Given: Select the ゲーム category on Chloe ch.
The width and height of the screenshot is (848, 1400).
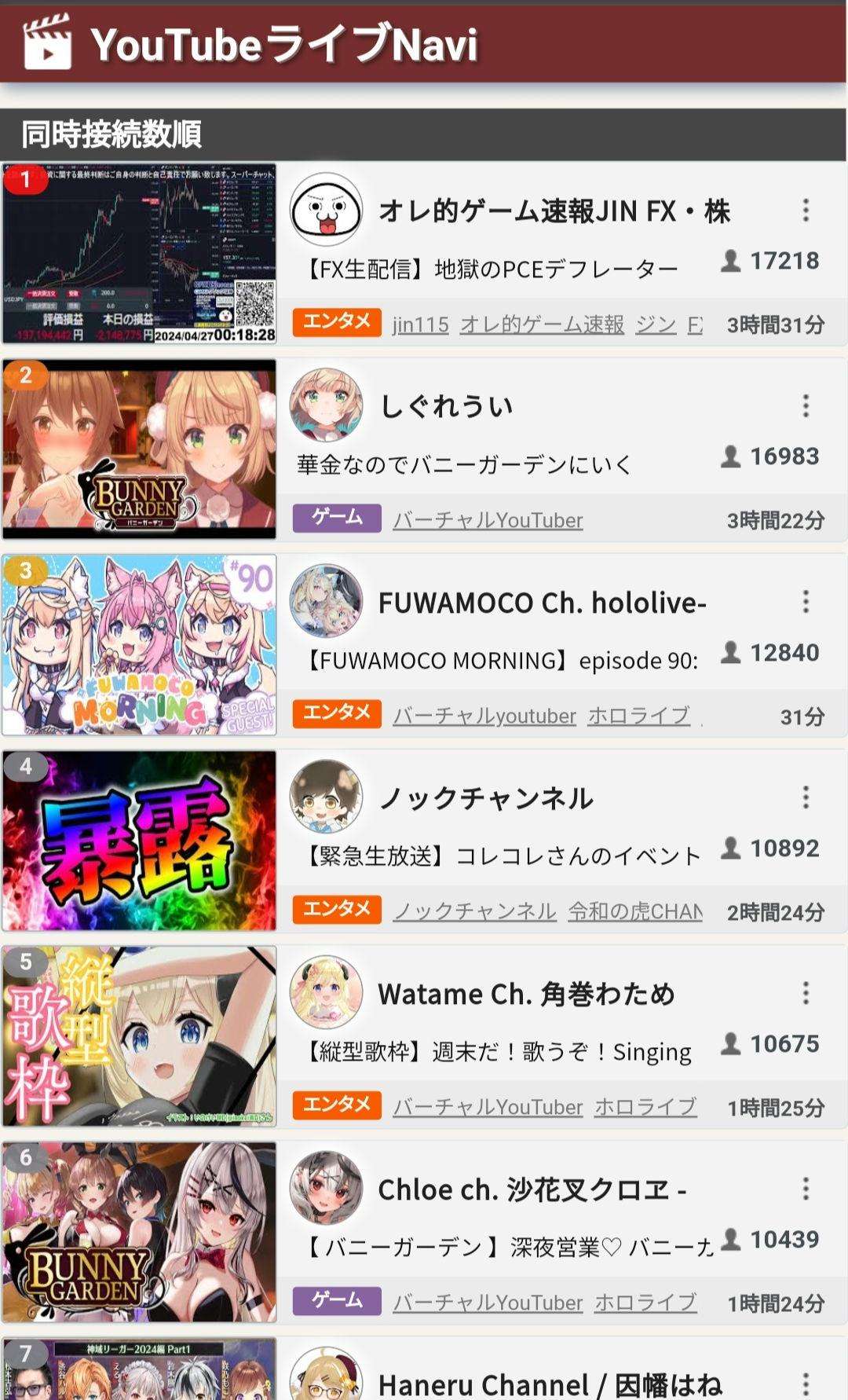Looking at the screenshot, I should (x=337, y=1300).
